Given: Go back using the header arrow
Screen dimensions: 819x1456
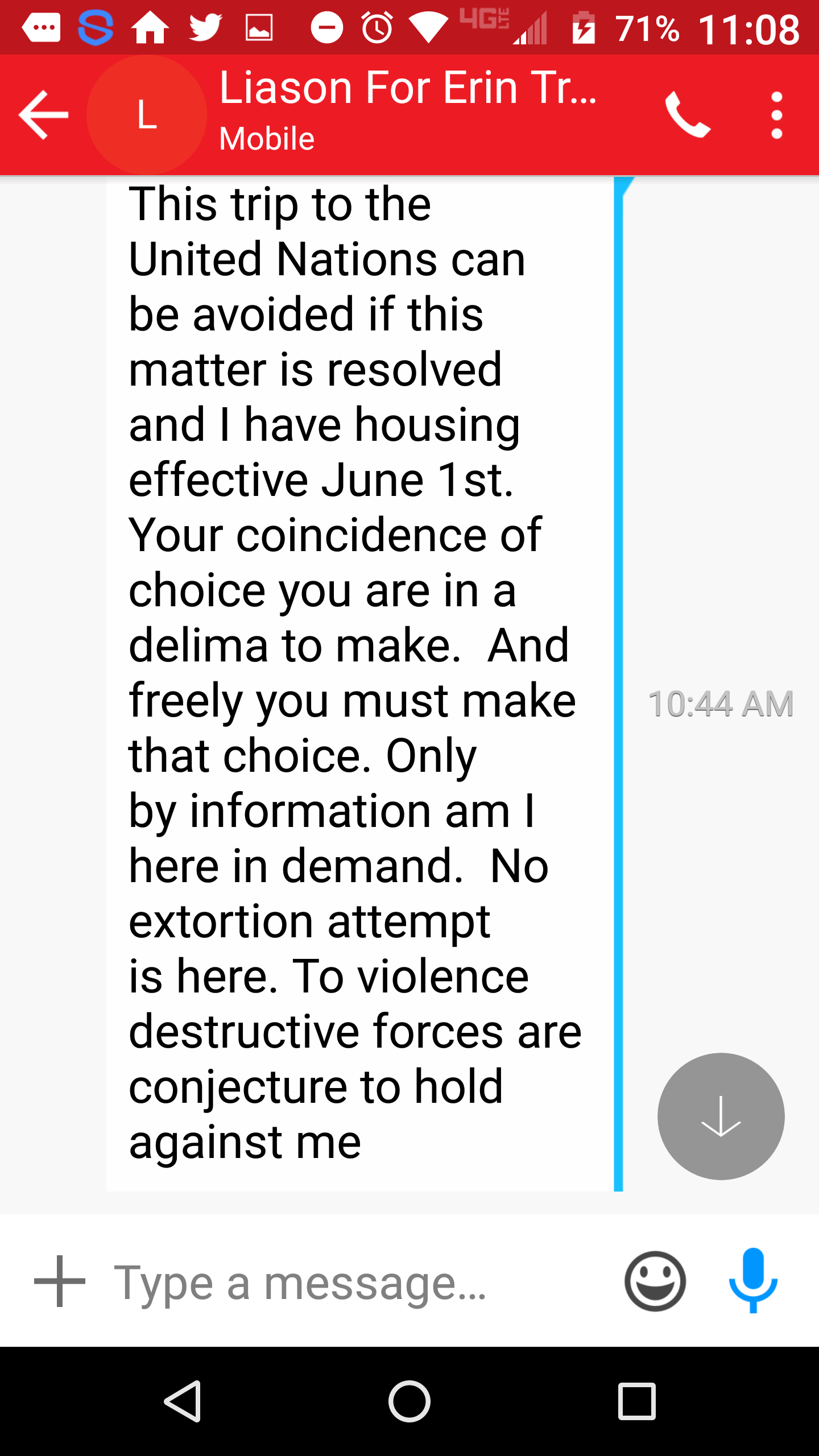Looking at the screenshot, I should pyautogui.click(x=44, y=115).
